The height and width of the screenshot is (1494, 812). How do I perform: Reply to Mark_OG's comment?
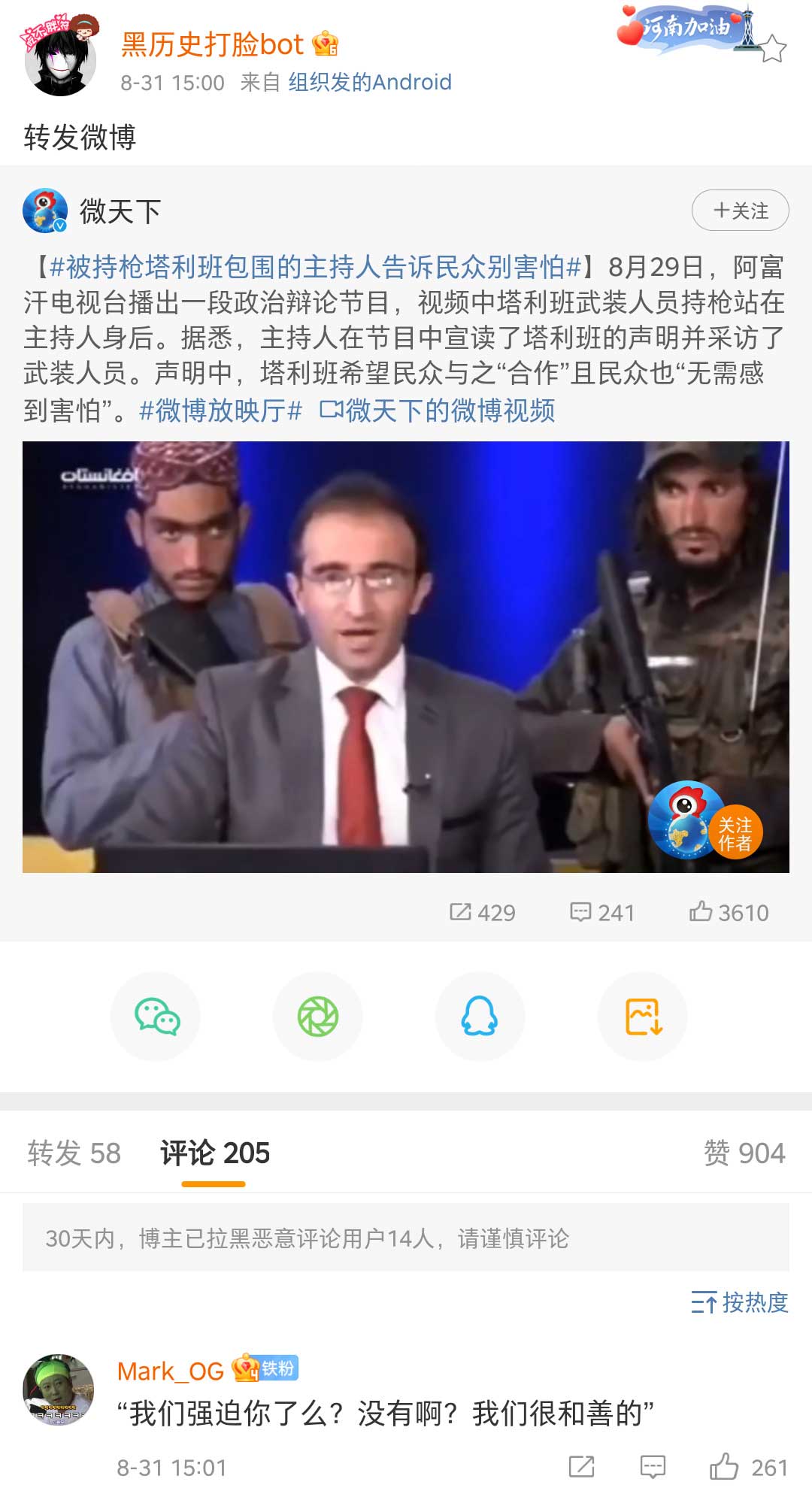[652, 1466]
